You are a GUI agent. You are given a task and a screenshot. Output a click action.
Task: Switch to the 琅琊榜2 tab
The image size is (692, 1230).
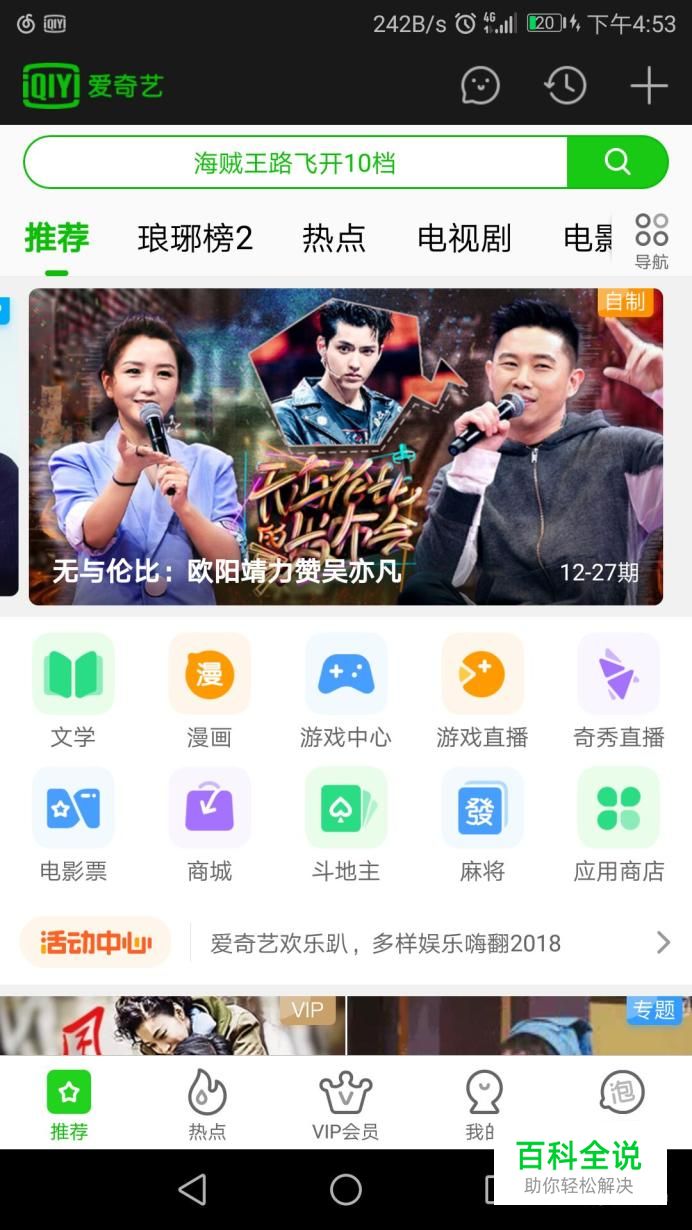click(195, 239)
